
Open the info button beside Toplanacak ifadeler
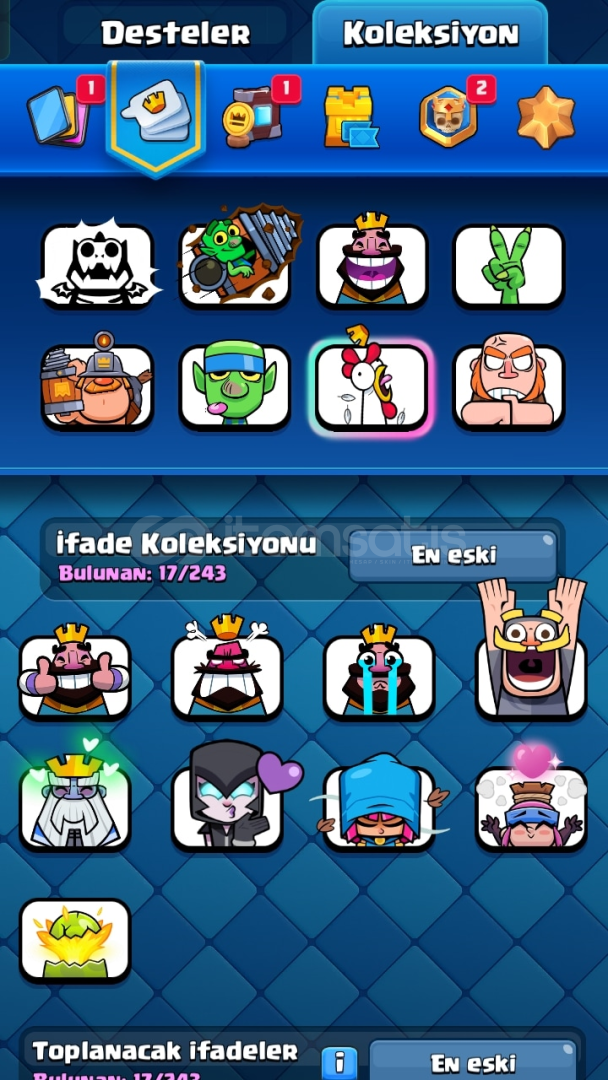tap(339, 1063)
